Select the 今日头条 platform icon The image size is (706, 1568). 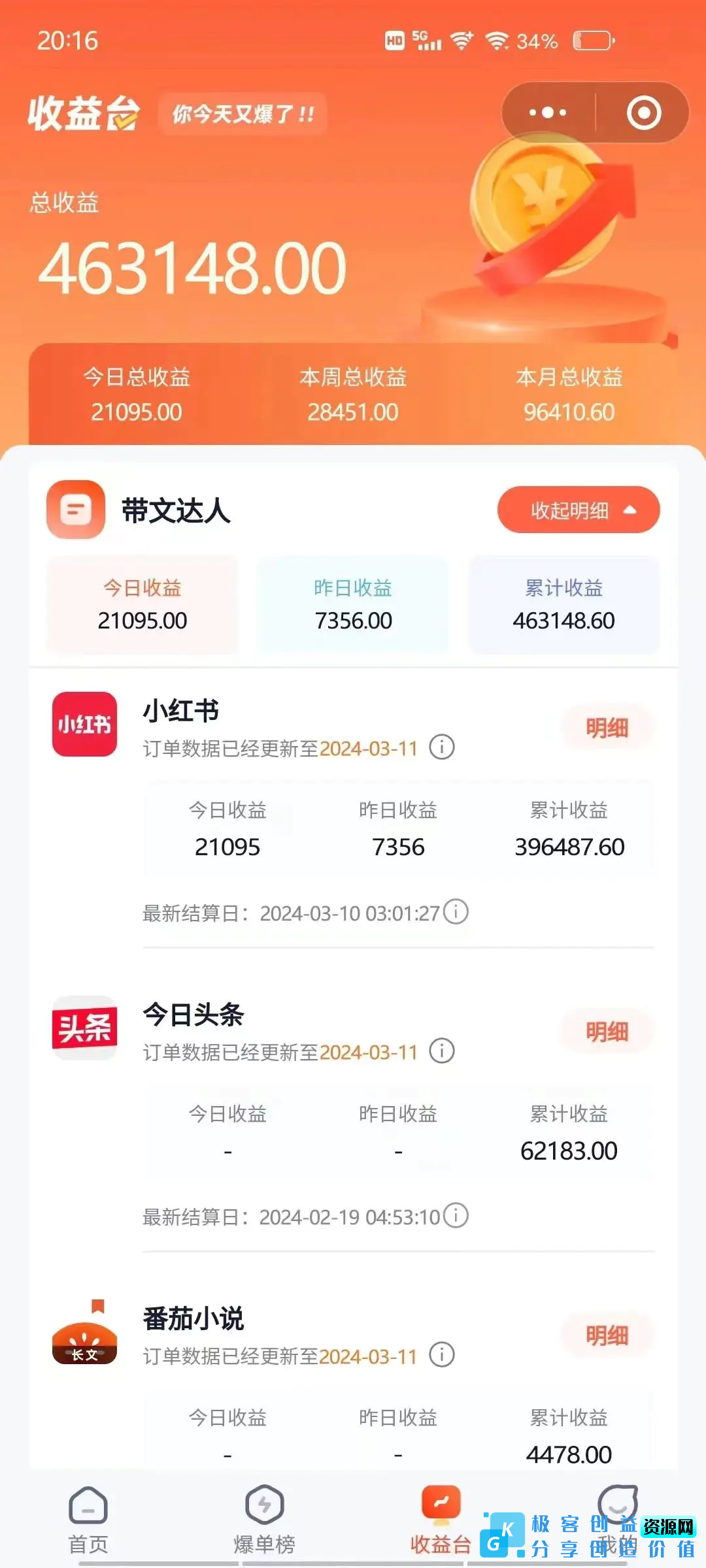point(84,1030)
